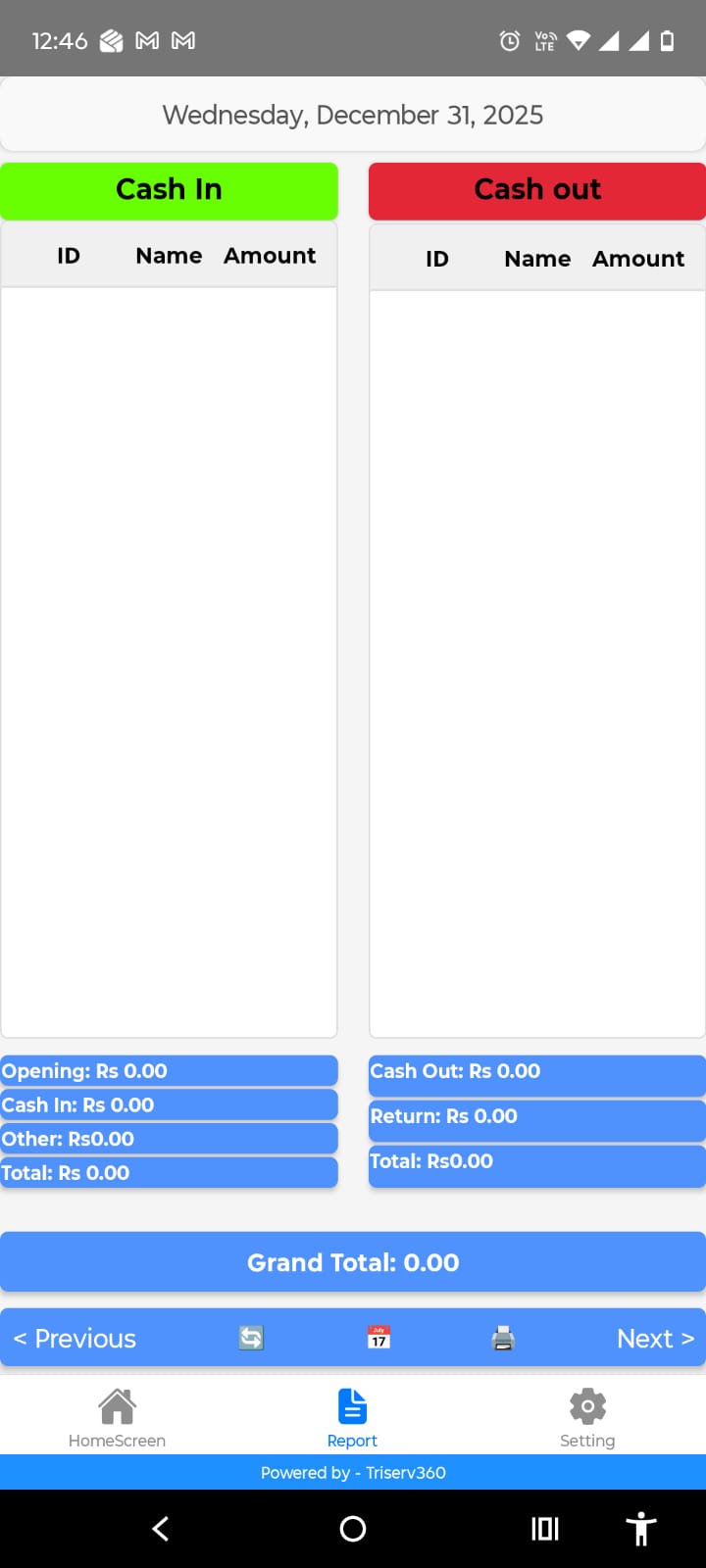Tap the system home button
The image size is (706, 1568).
click(353, 1529)
